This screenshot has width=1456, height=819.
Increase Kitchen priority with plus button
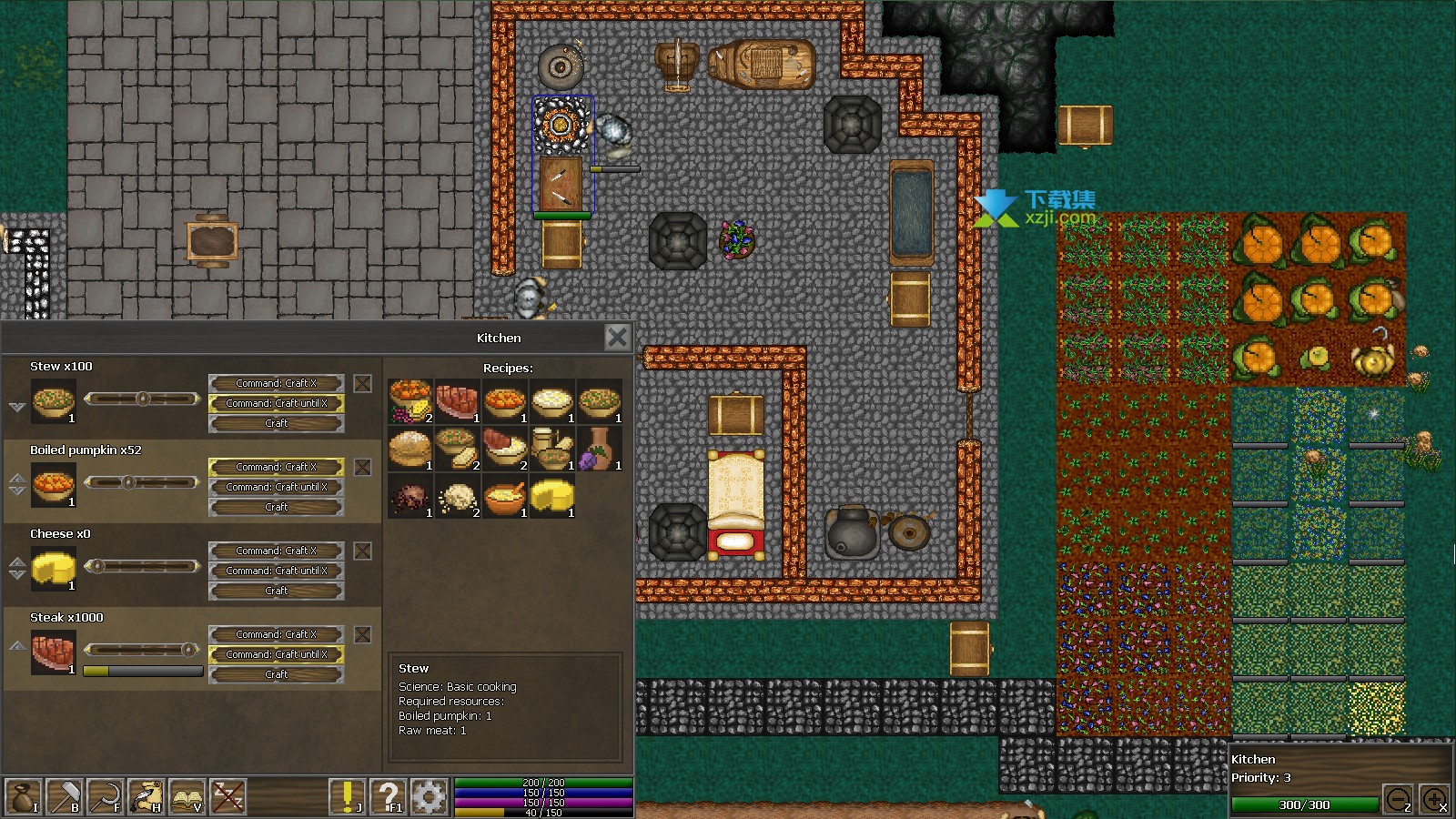pos(1433,800)
